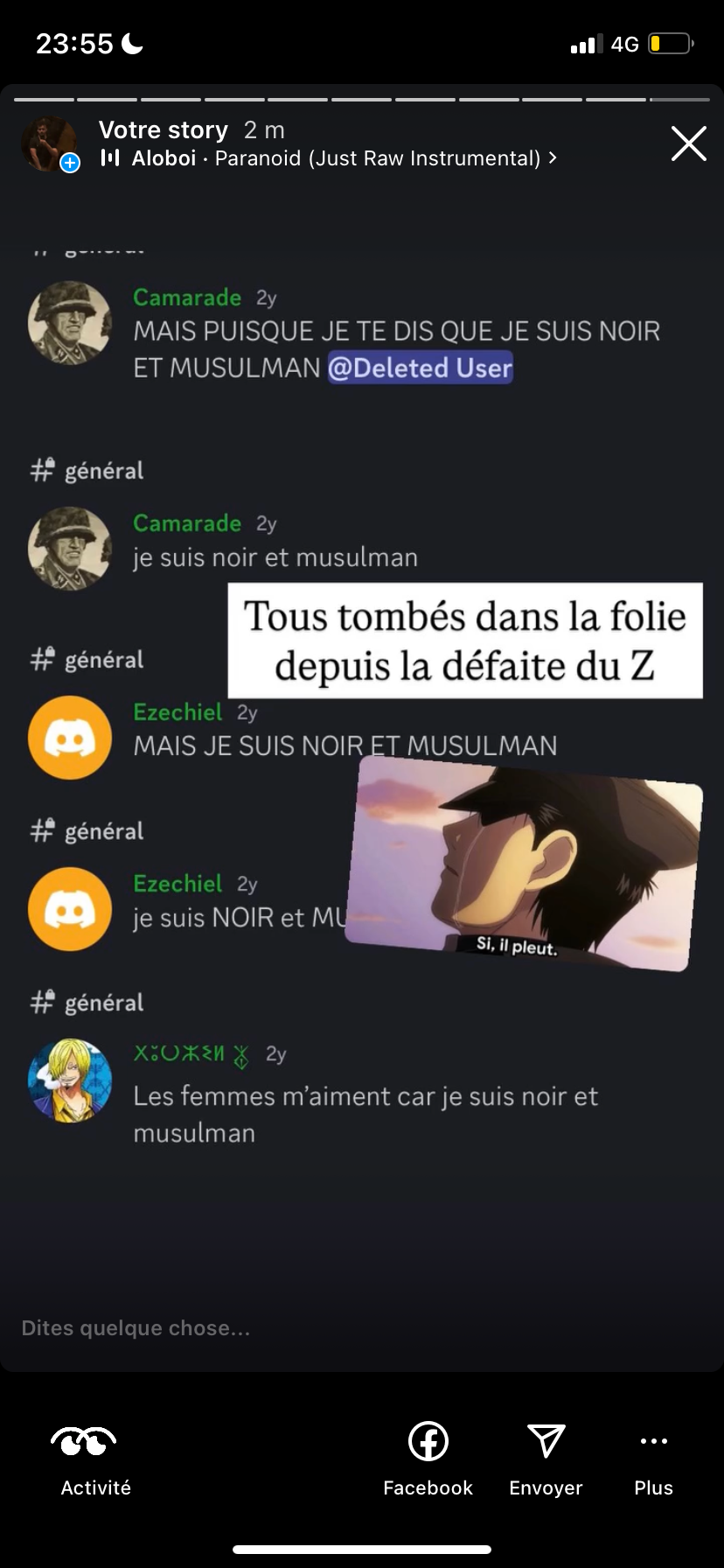The height and width of the screenshot is (1568, 724).
Task: Open the Plus options menu
Action: click(x=653, y=1461)
